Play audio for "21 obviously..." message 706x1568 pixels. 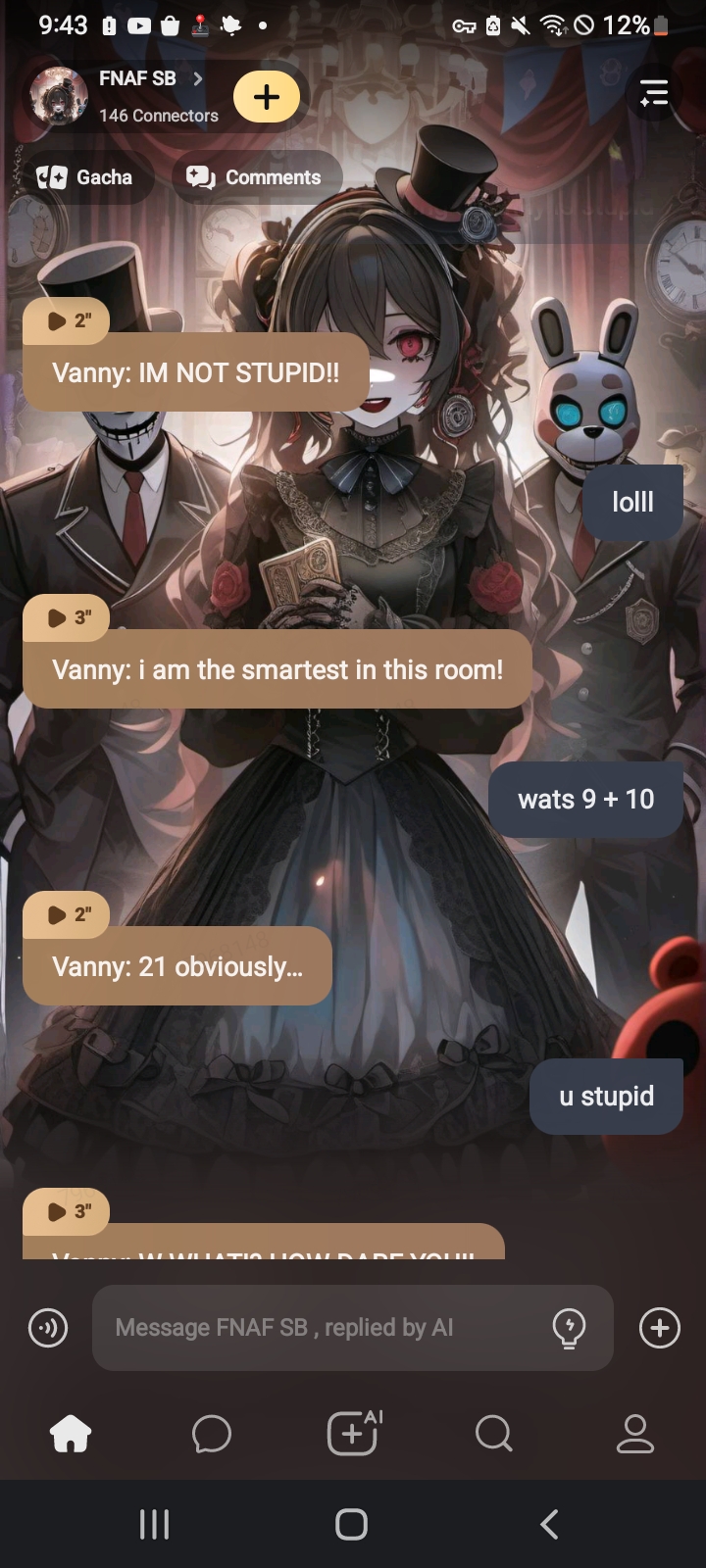coord(67,914)
